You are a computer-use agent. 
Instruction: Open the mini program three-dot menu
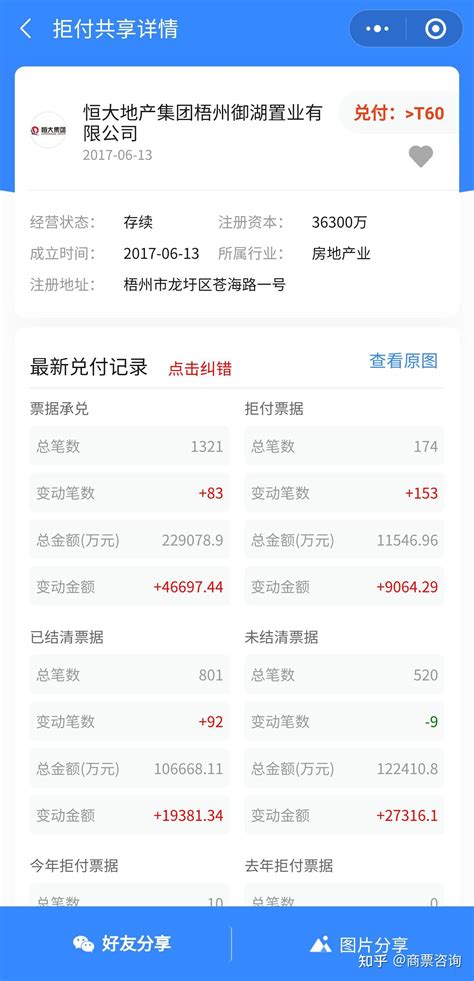point(377,29)
